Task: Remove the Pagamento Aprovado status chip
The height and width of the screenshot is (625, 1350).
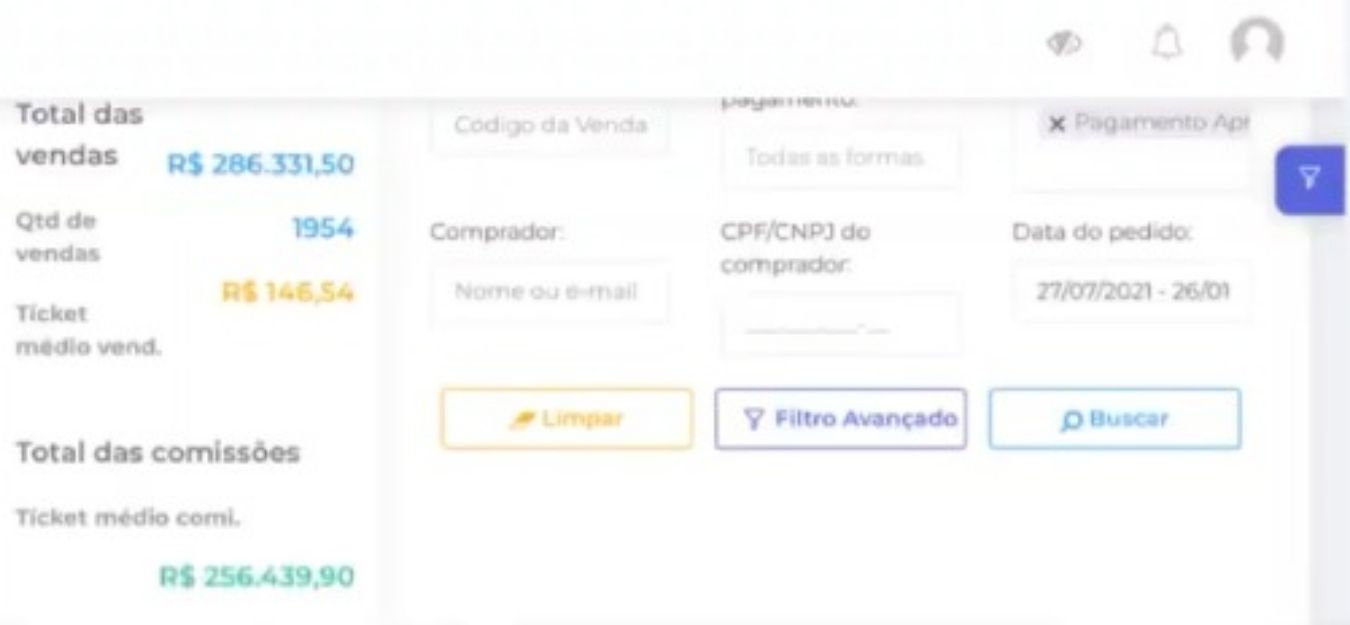Action: click(x=1056, y=124)
